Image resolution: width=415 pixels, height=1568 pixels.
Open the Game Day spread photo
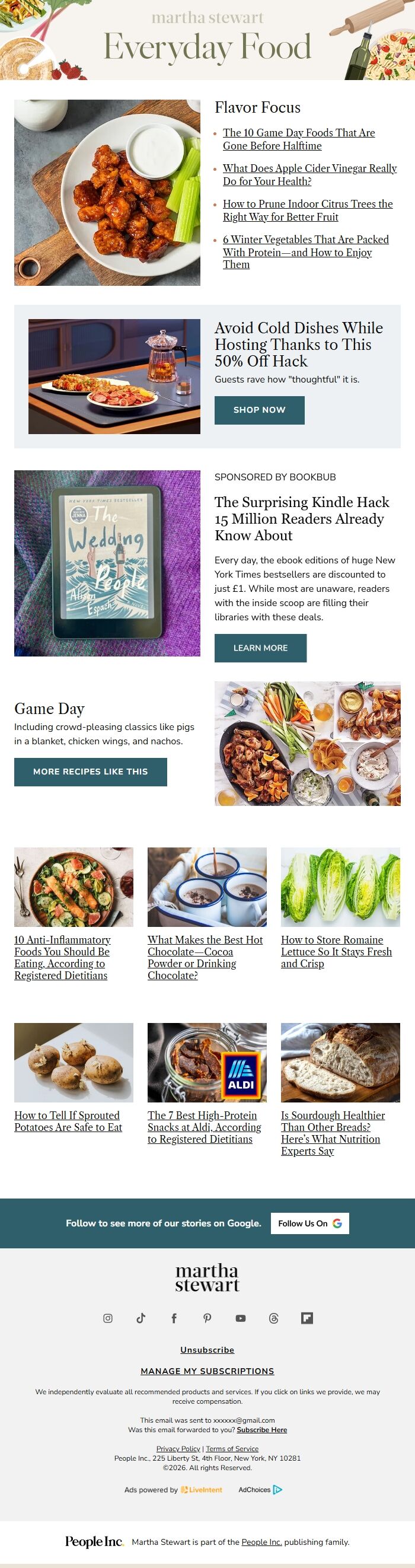point(307,743)
